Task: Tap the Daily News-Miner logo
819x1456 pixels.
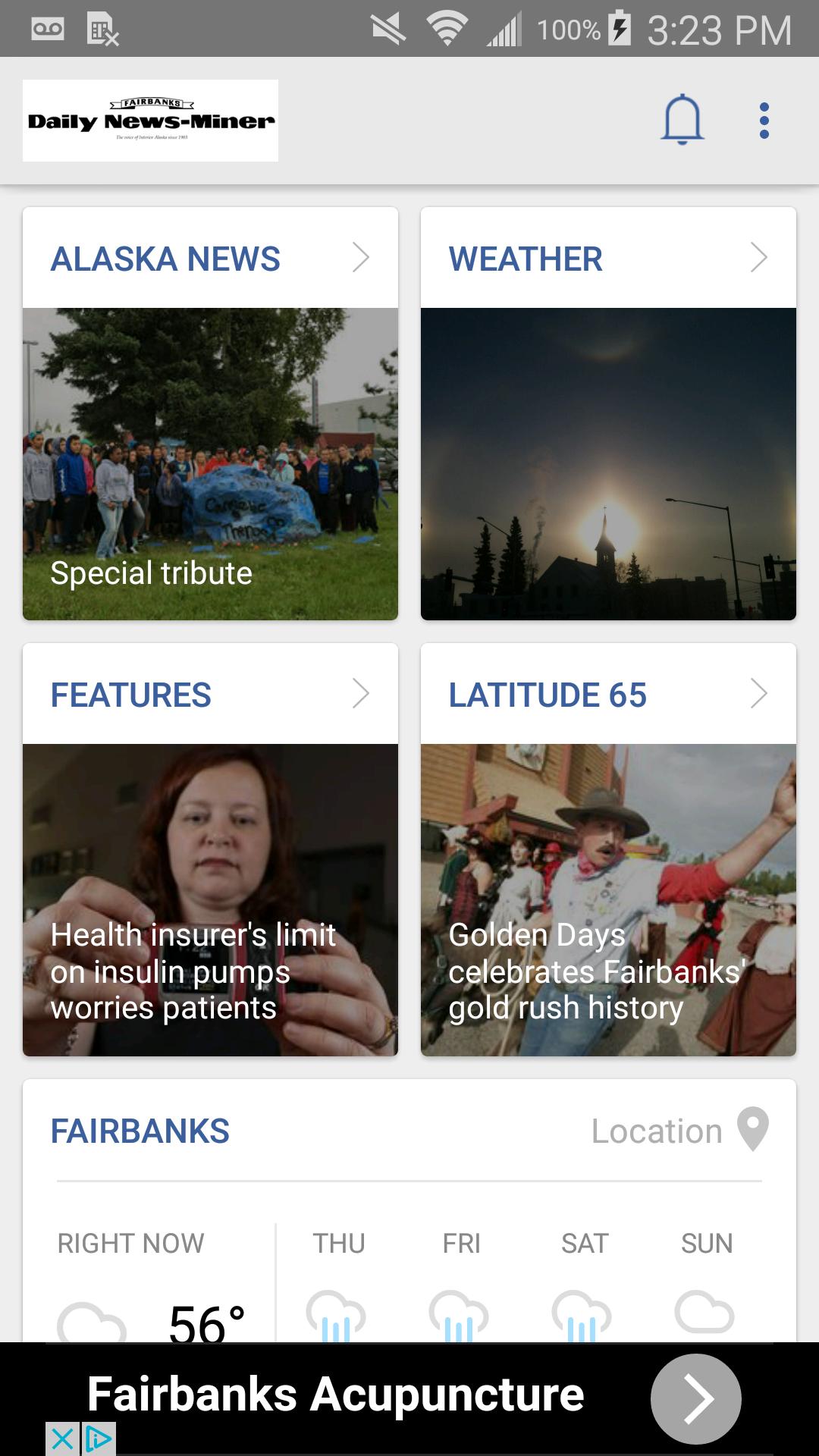Action: (x=150, y=121)
